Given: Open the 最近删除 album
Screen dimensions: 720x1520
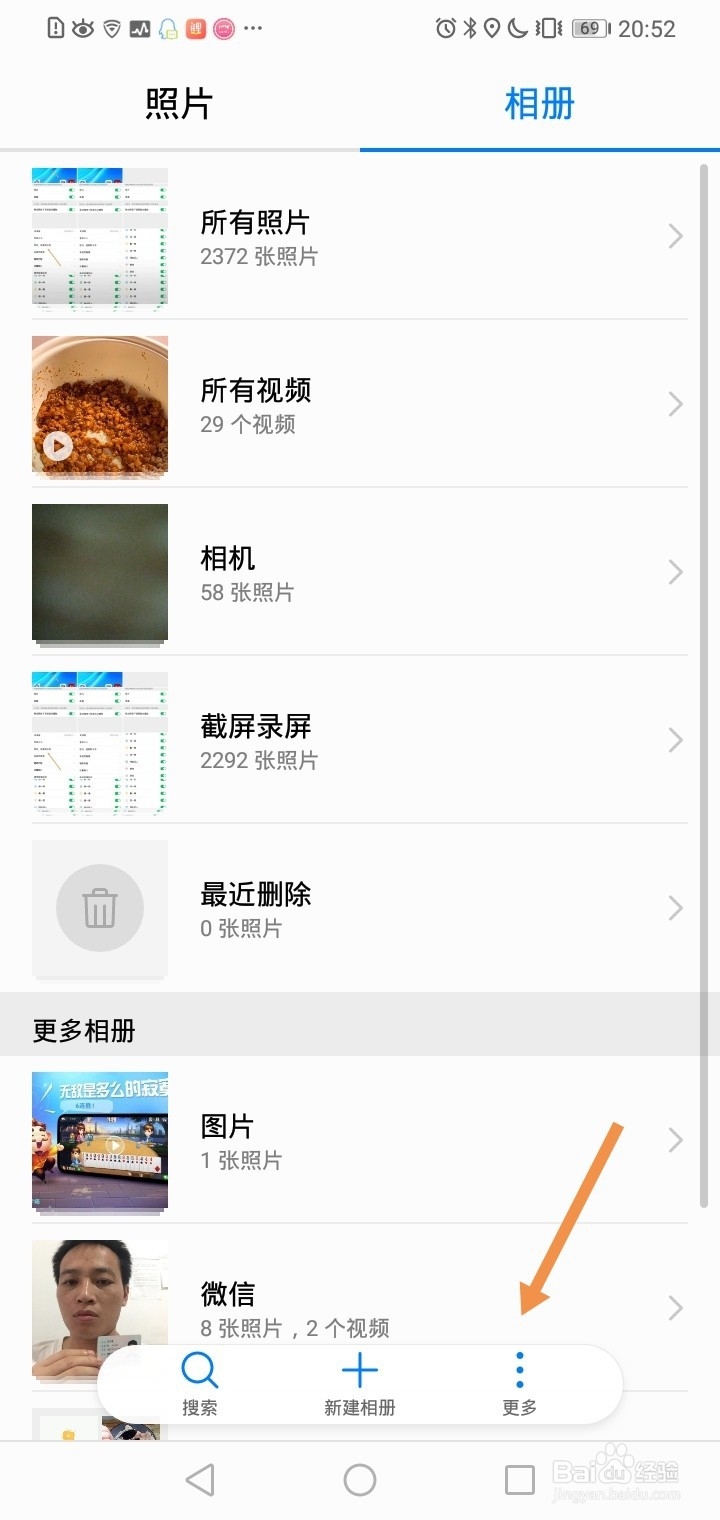Looking at the screenshot, I should click(360, 909).
